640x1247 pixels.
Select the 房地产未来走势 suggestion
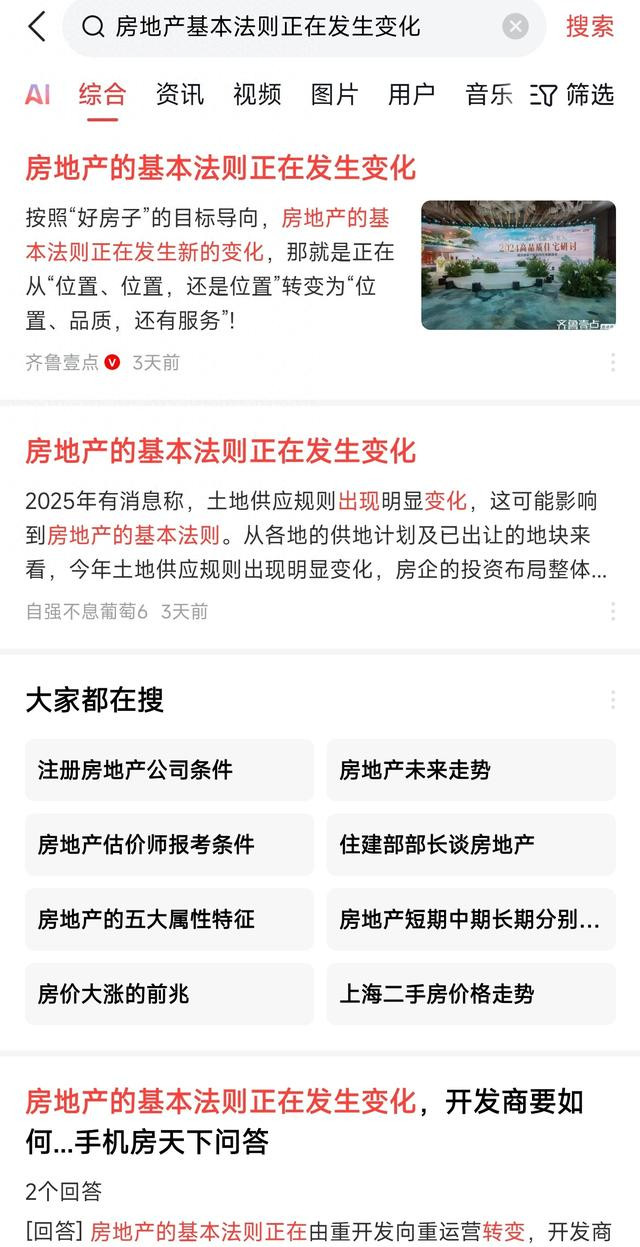pos(471,770)
